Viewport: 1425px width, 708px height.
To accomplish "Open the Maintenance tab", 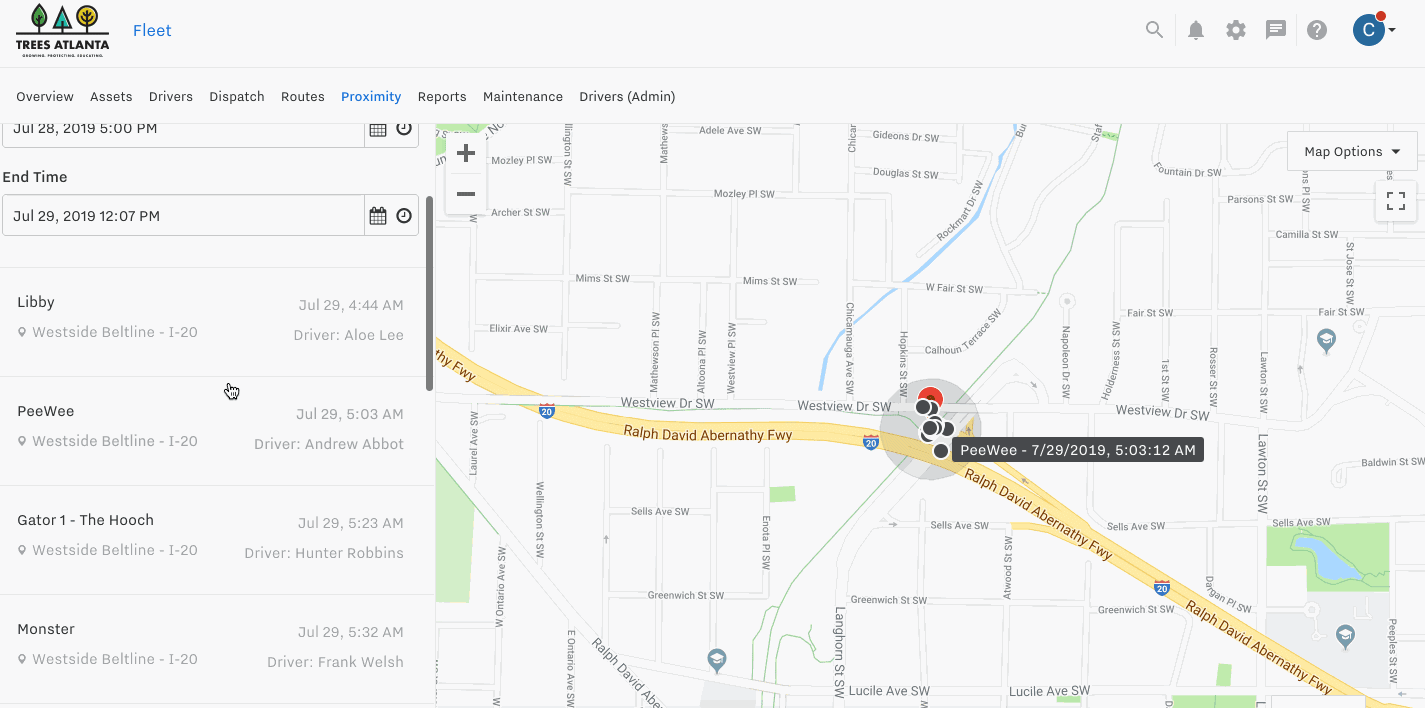I will click(x=523, y=97).
